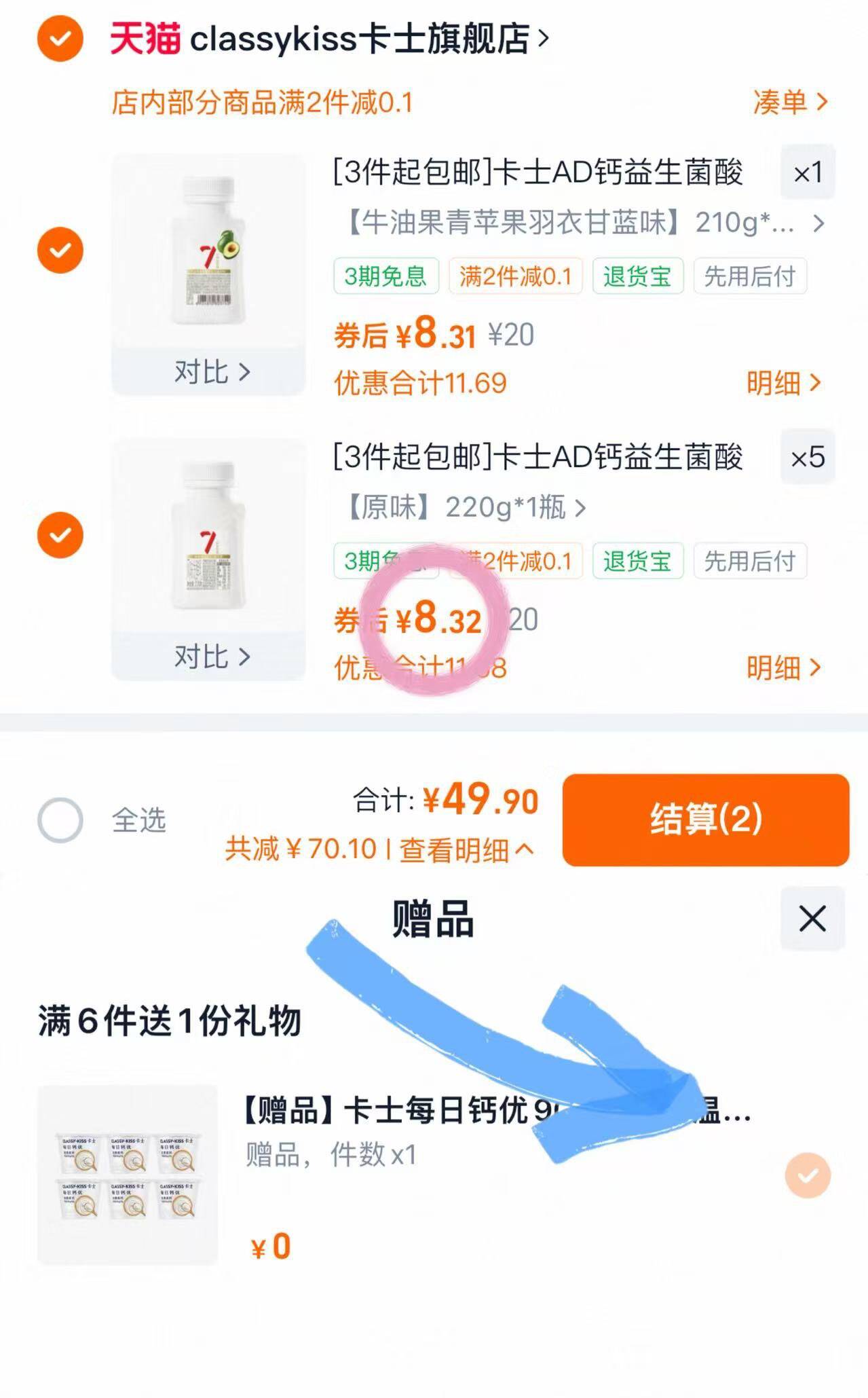Toggle the gift 卡士每日钙优 selection check
This screenshot has width=868, height=1398.
pyautogui.click(x=808, y=1175)
